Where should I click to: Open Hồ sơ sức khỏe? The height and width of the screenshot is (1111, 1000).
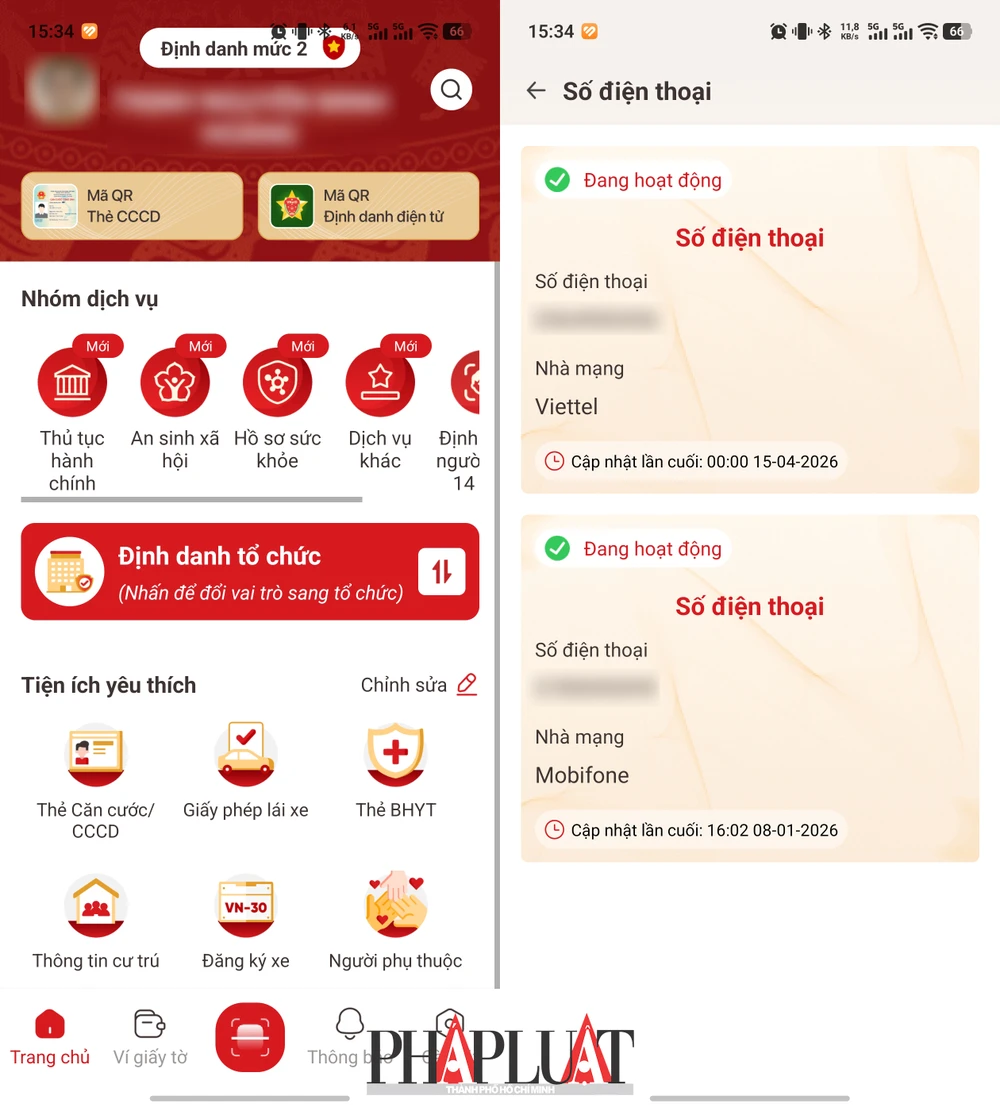[x=277, y=383]
